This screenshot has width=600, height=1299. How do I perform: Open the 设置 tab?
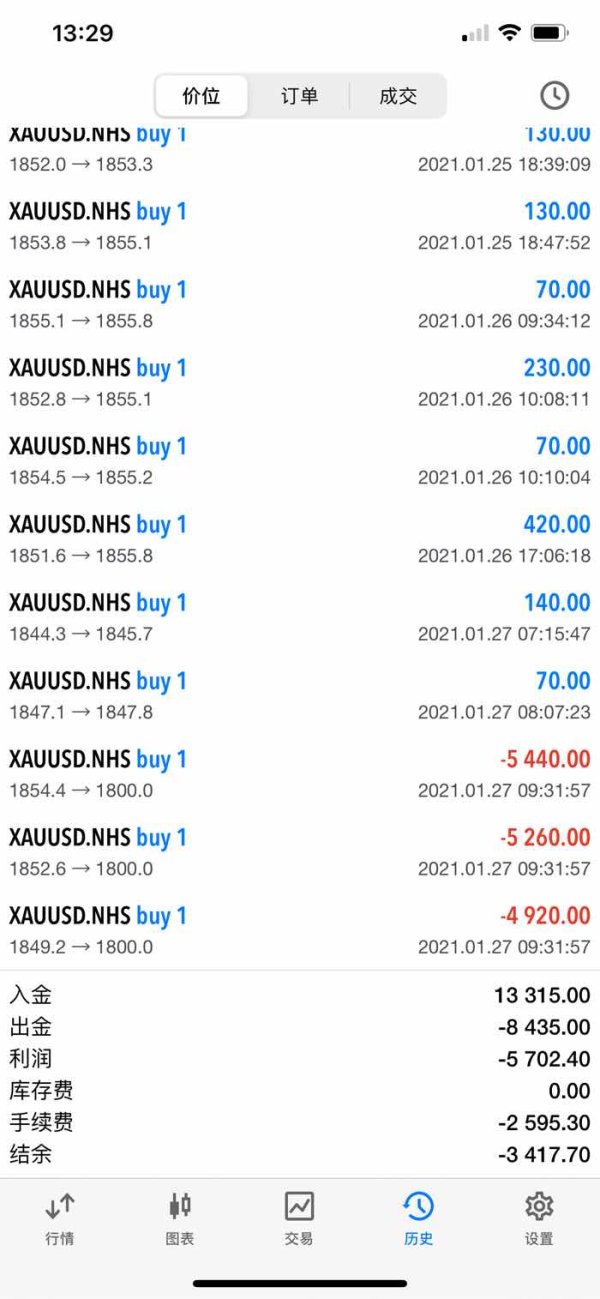[x=539, y=1217]
